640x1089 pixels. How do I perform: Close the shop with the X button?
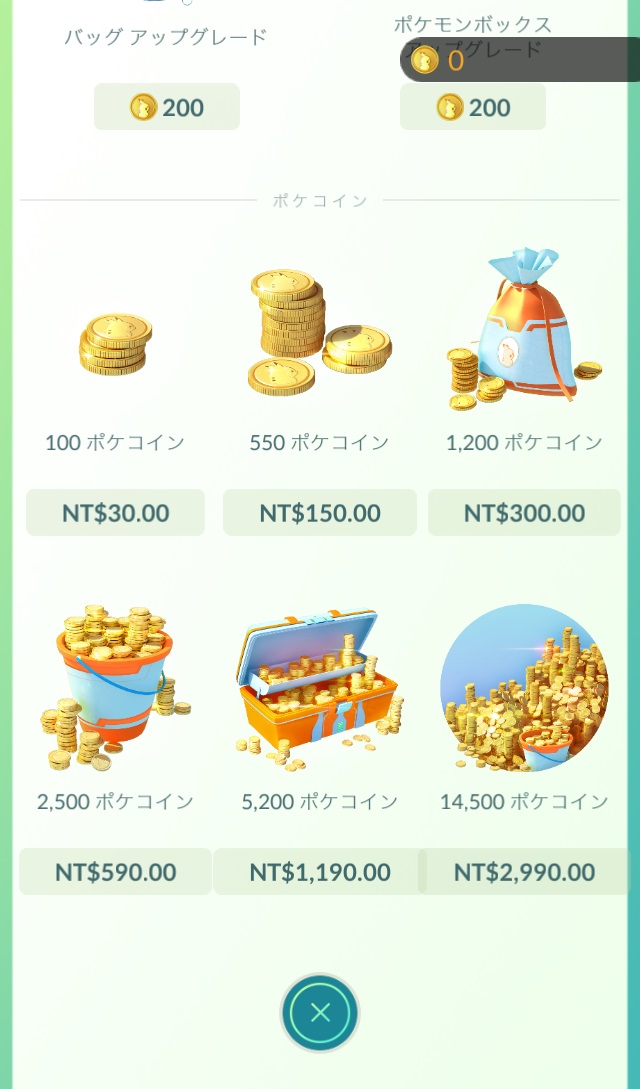320,1013
